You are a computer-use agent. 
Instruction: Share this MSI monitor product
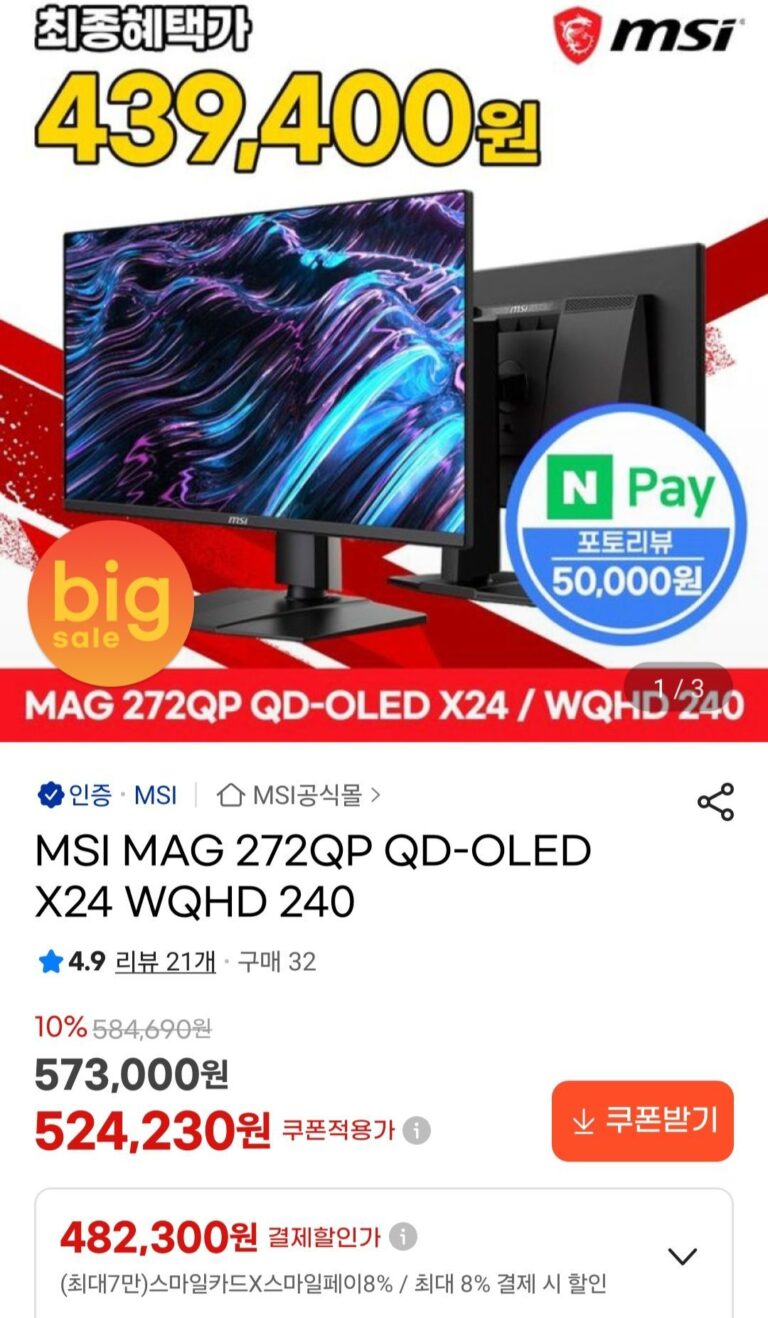(715, 802)
